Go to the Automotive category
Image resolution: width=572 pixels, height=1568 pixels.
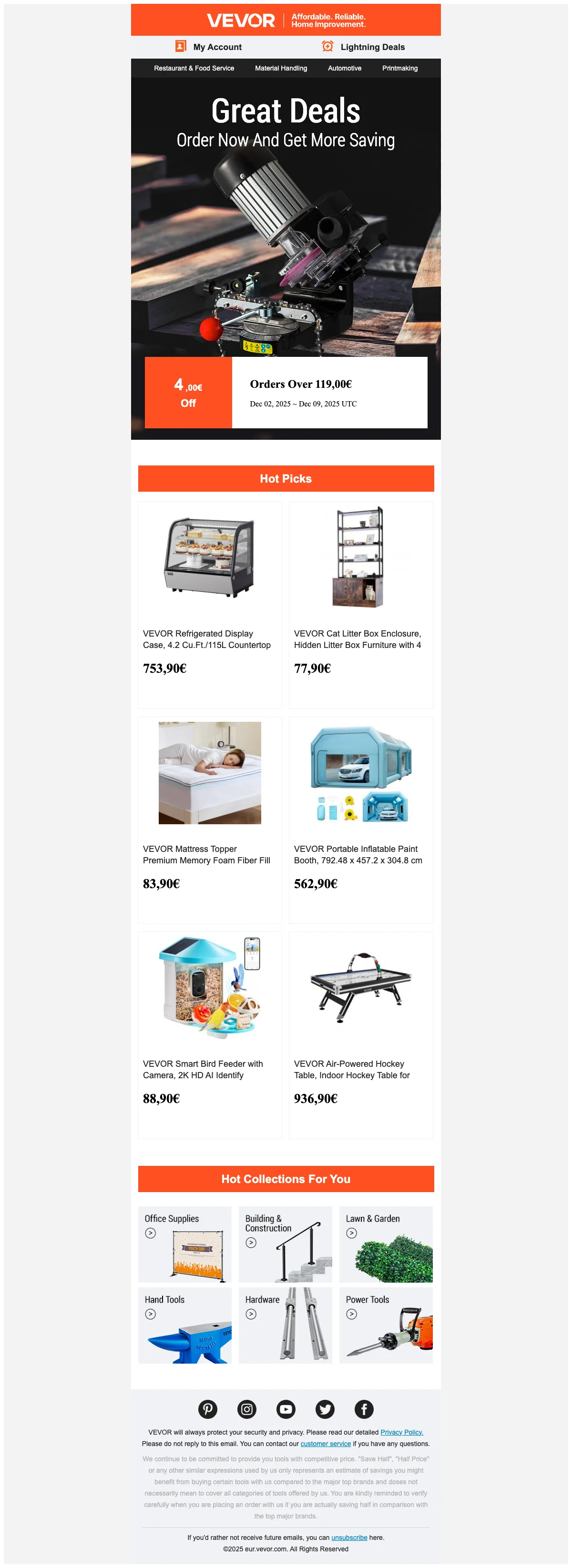344,68
